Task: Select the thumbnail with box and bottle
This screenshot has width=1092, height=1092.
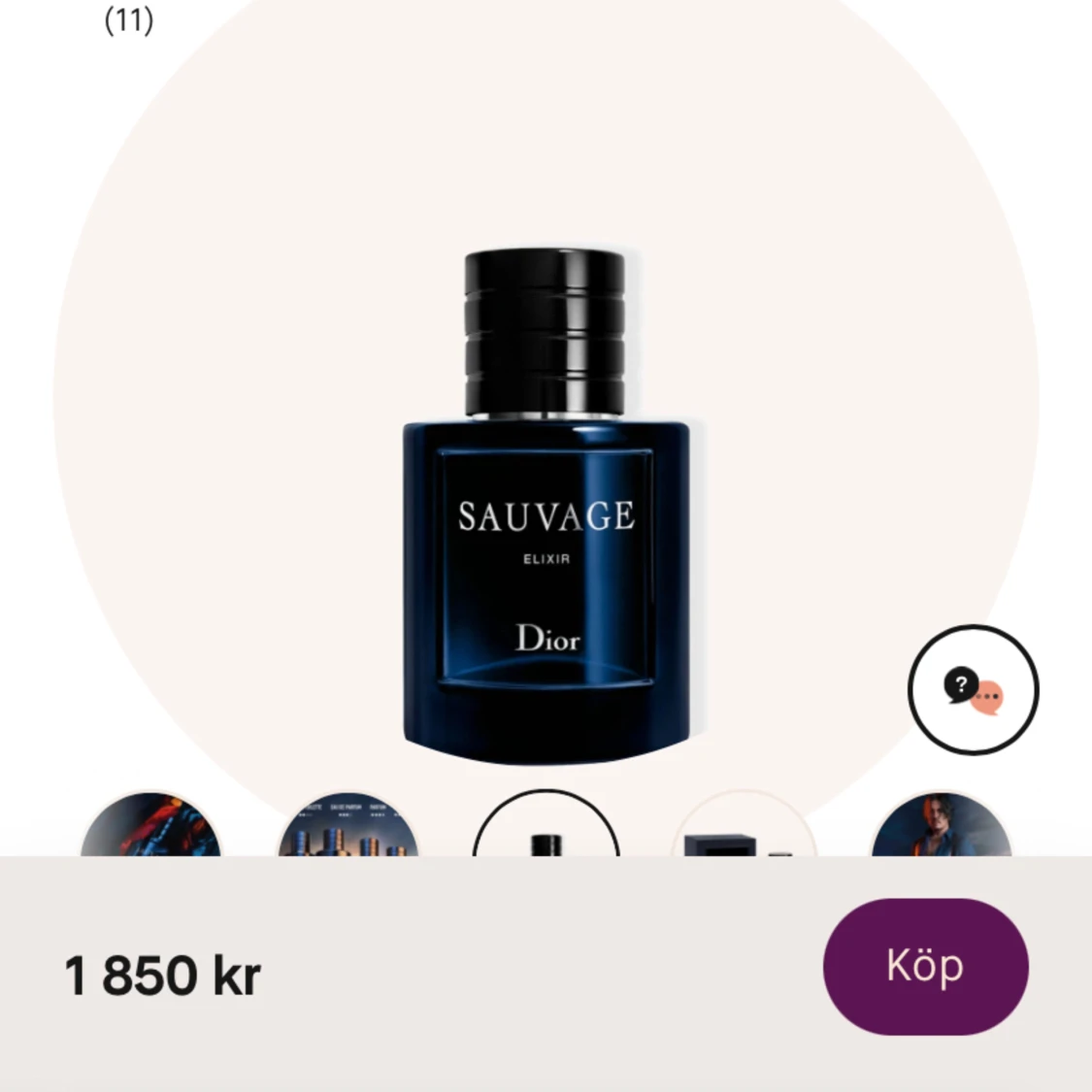Action: [x=744, y=828]
